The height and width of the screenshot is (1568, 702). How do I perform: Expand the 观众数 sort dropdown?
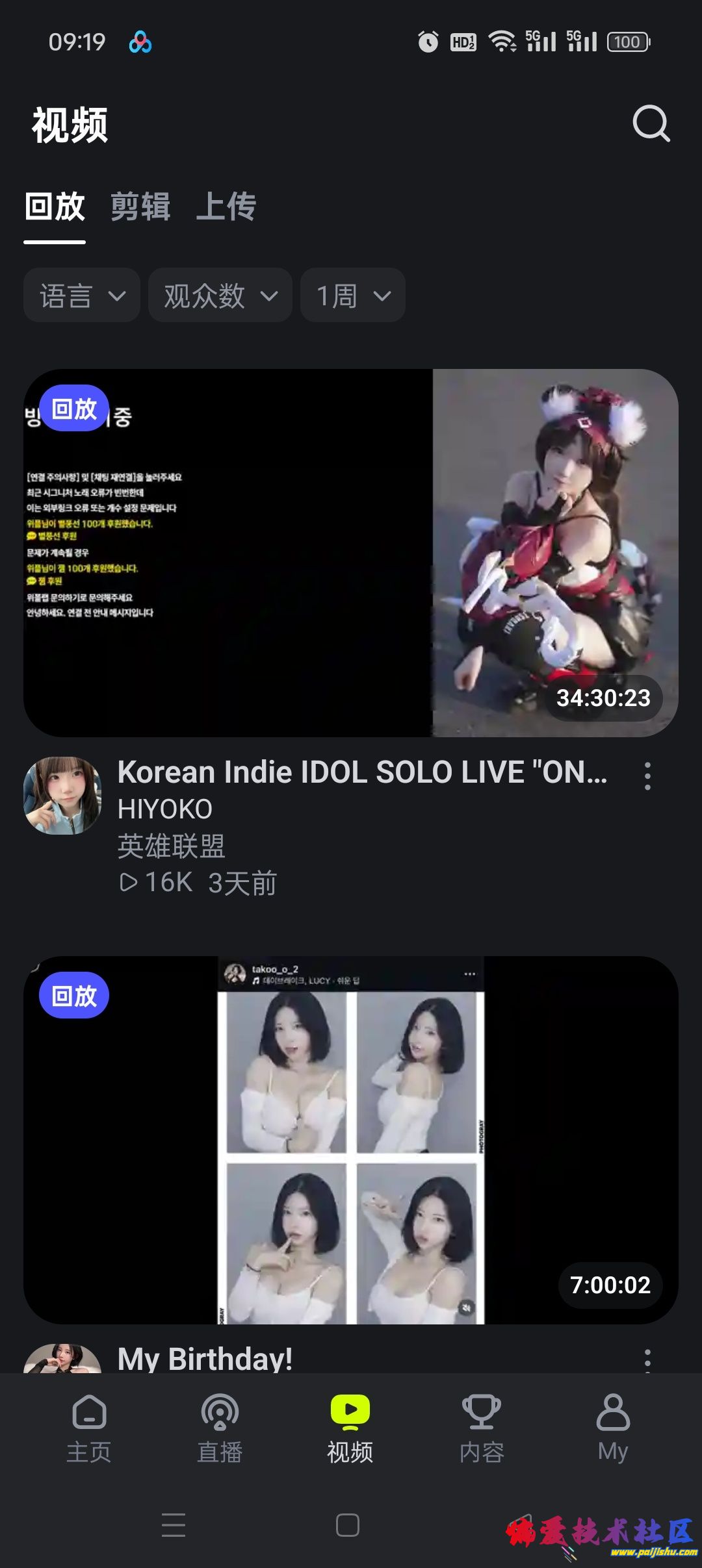tap(220, 296)
